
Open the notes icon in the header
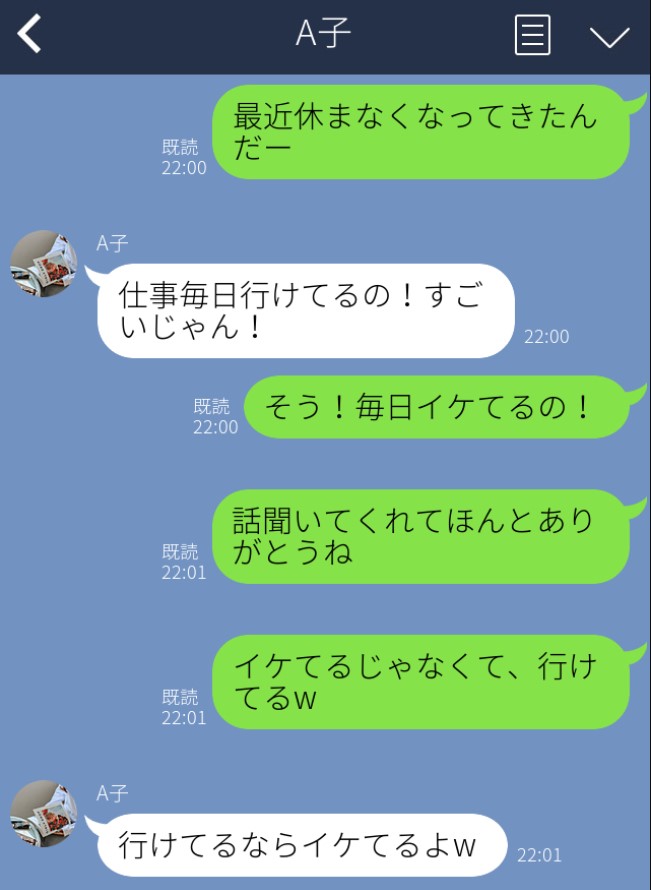point(532,36)
